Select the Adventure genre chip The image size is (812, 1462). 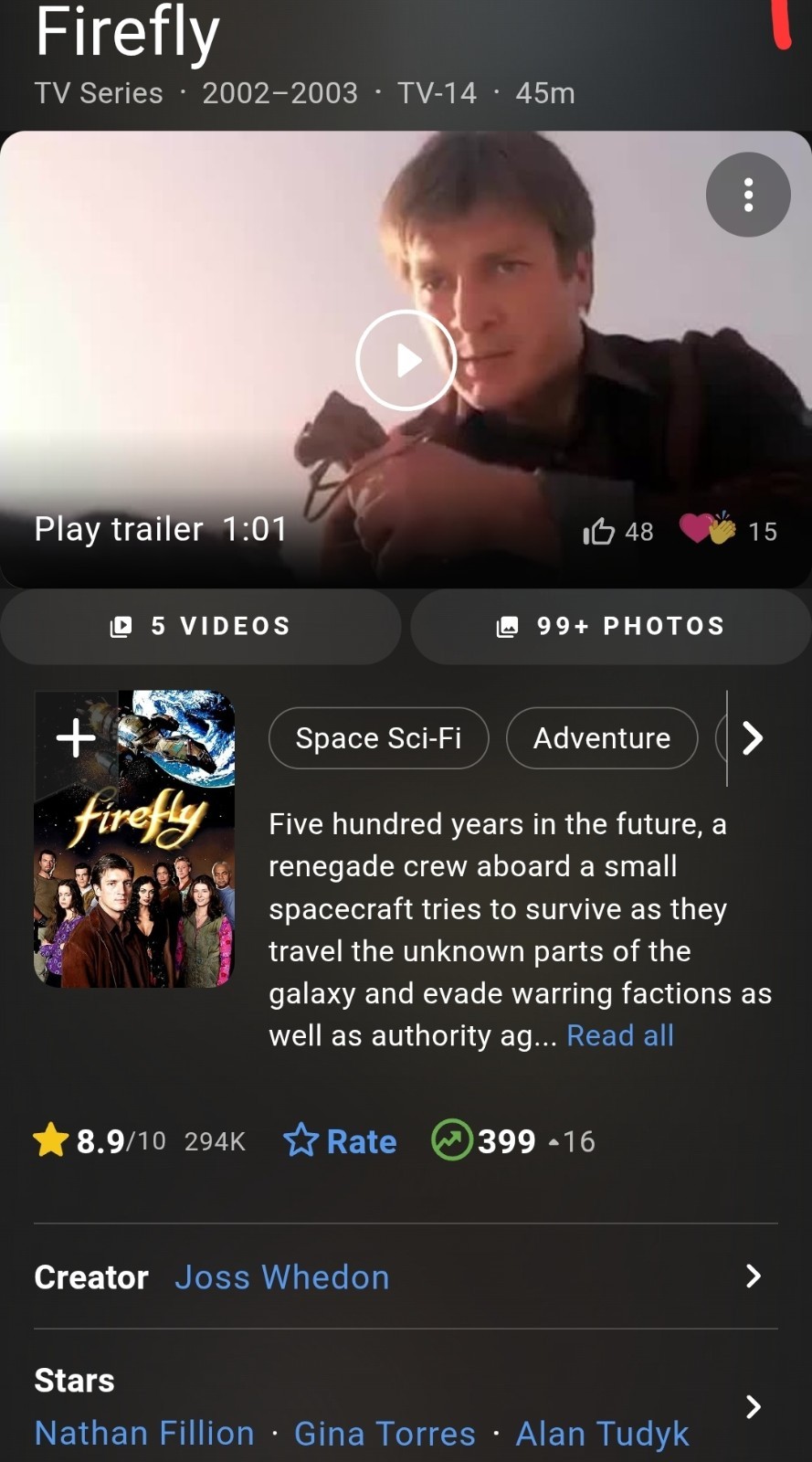click(x=602, y=738)
